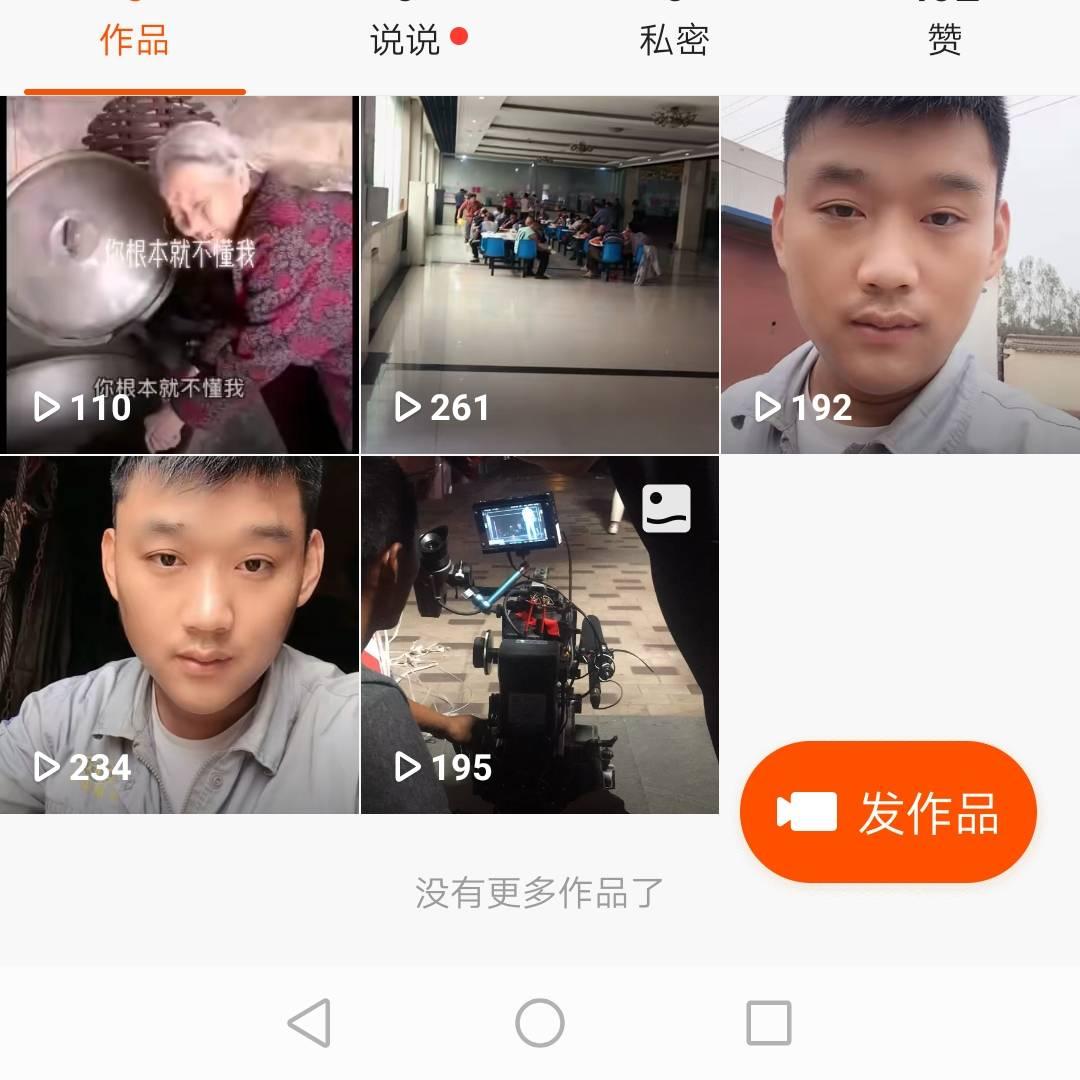This screenshot has height=1080, width=1080.
Task: Switch to the 说说 tab
Action: (x=406, y=42)
